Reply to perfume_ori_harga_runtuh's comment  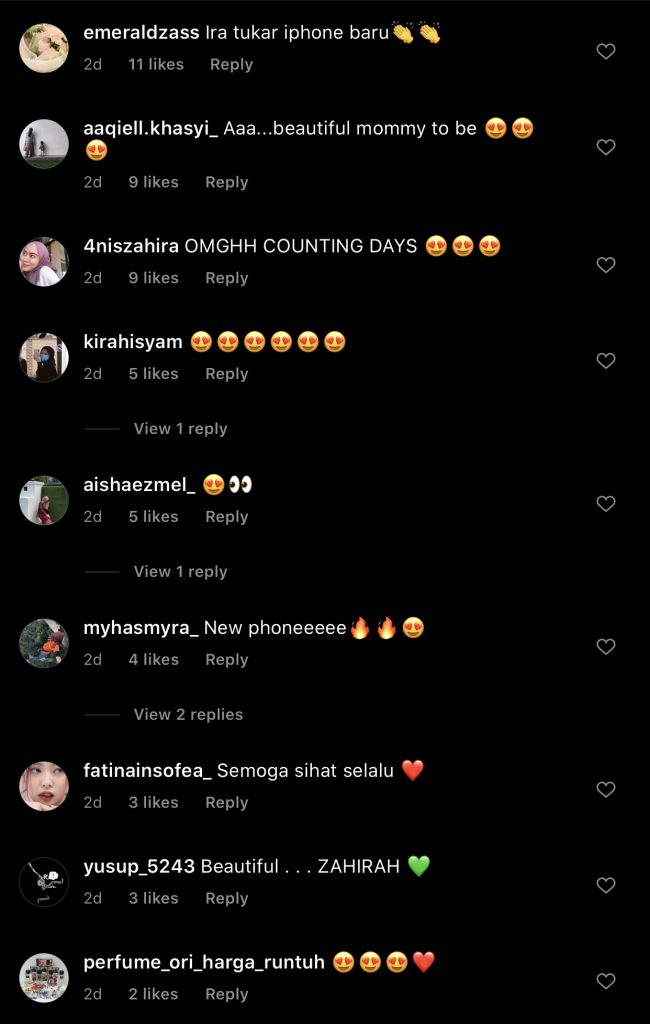pyautogui.click(x=226, y=994)
